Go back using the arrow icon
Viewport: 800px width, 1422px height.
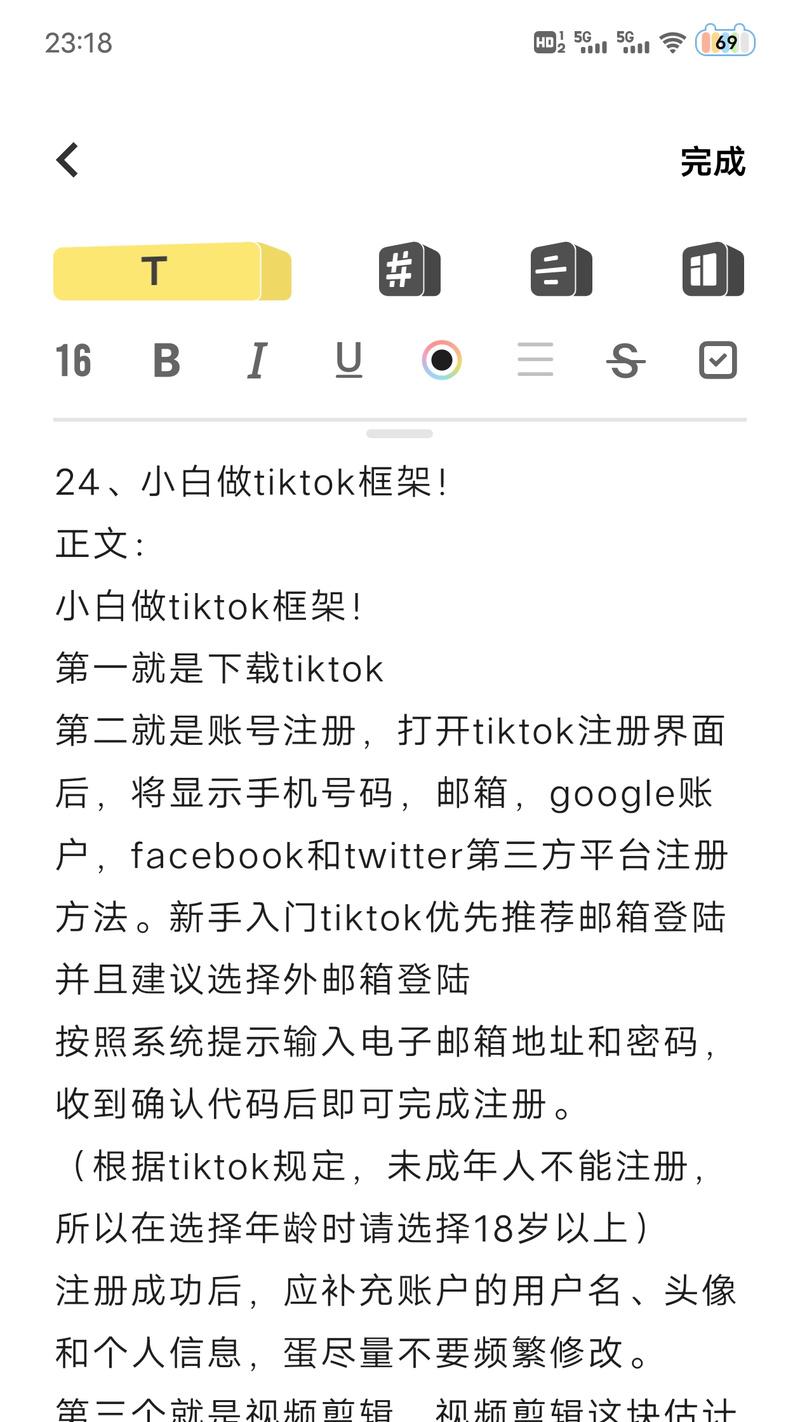[x=67, y=160]
